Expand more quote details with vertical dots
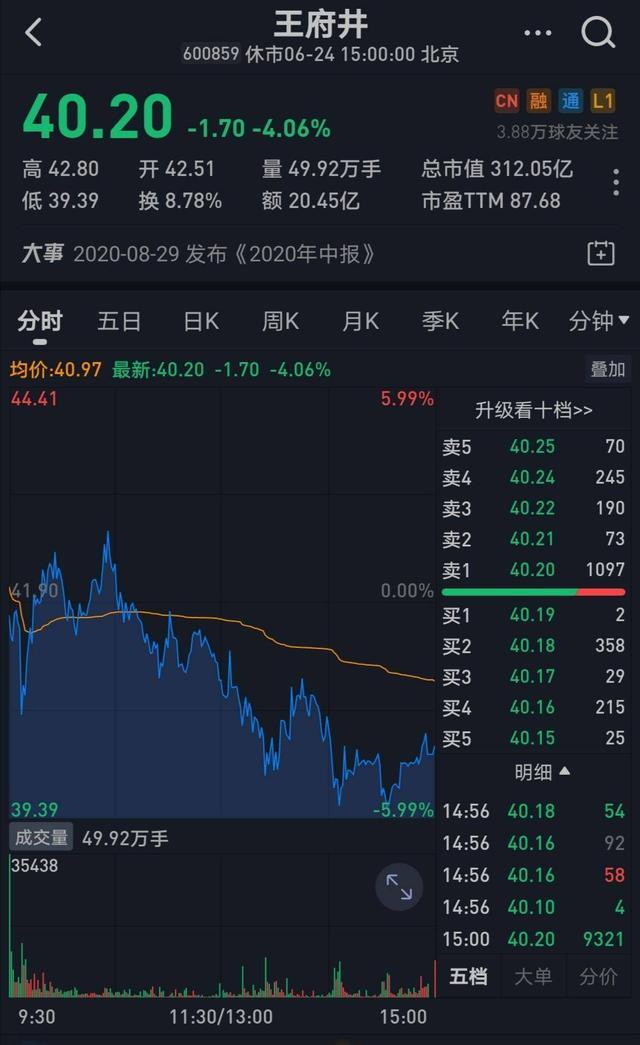This screenshot has height=1045, width=640. tap(616, 182)
